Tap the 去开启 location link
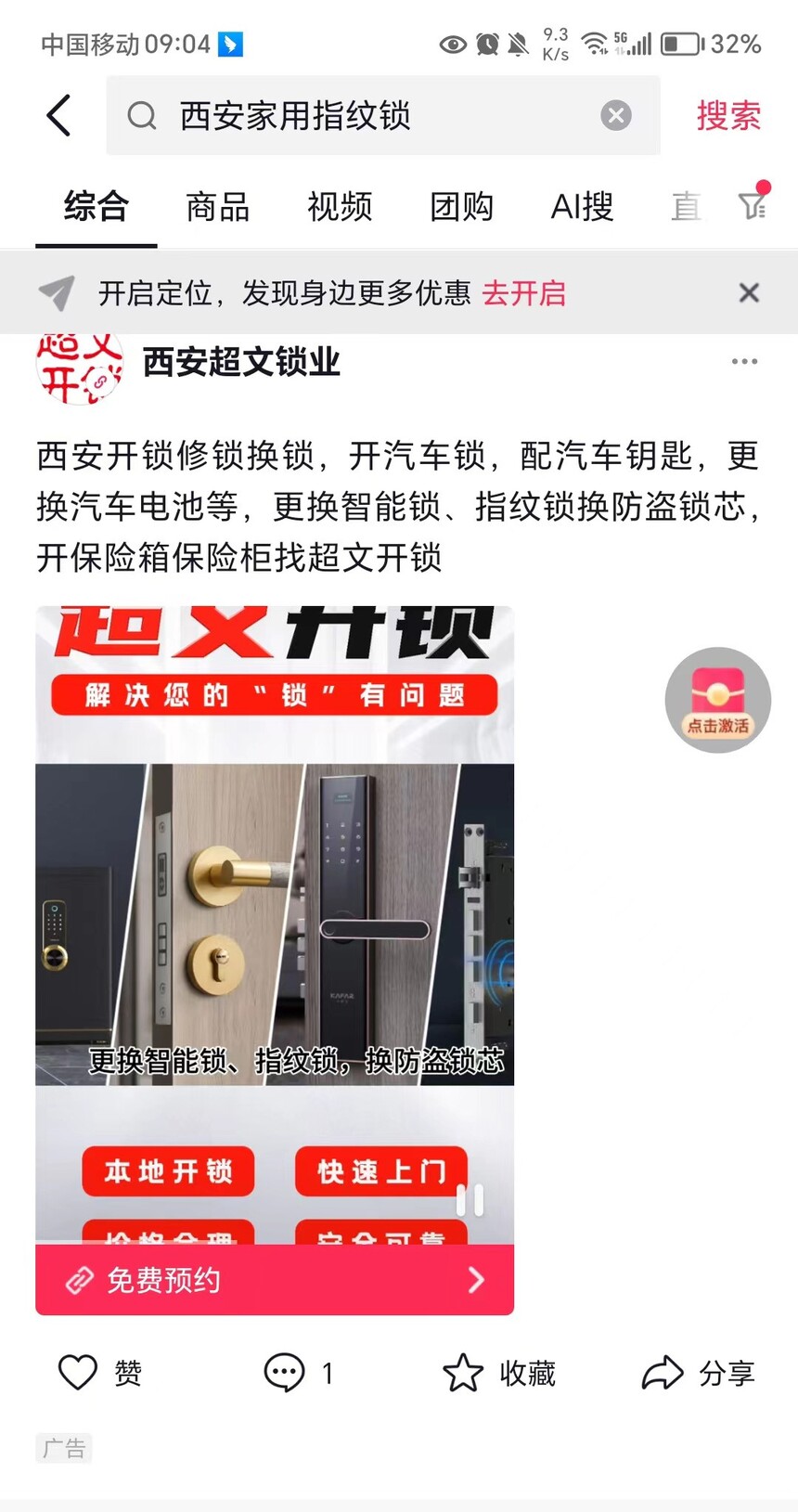Image resolution: width=798 pixels, height=1512 pixels. point(524,293)
